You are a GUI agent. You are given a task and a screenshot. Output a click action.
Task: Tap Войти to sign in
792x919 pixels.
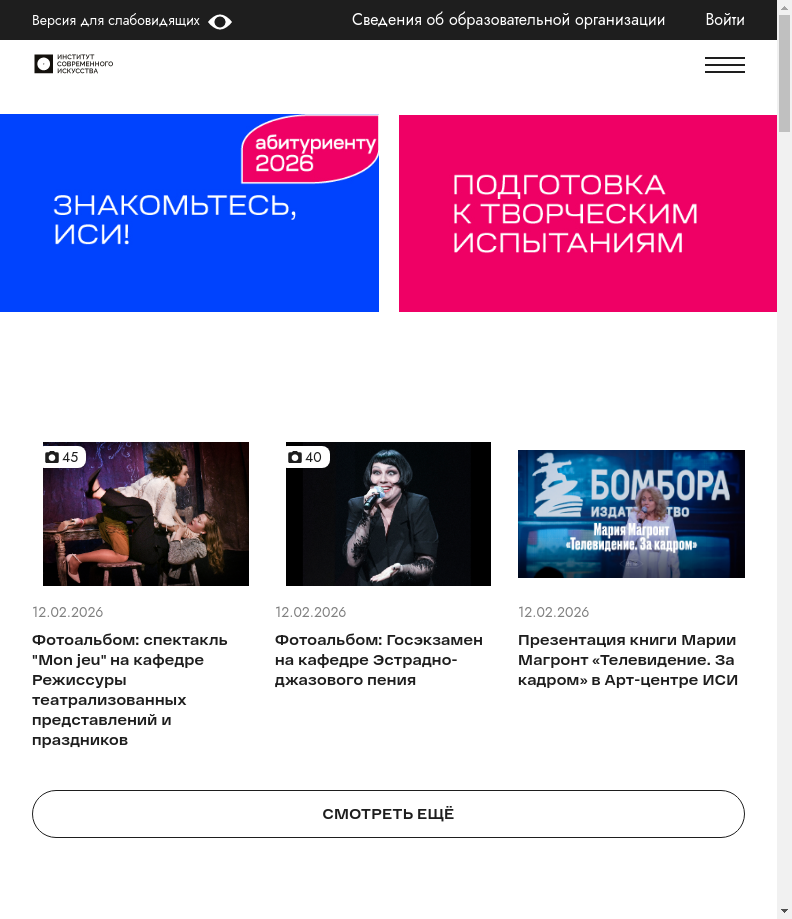[x=724, y=20]
